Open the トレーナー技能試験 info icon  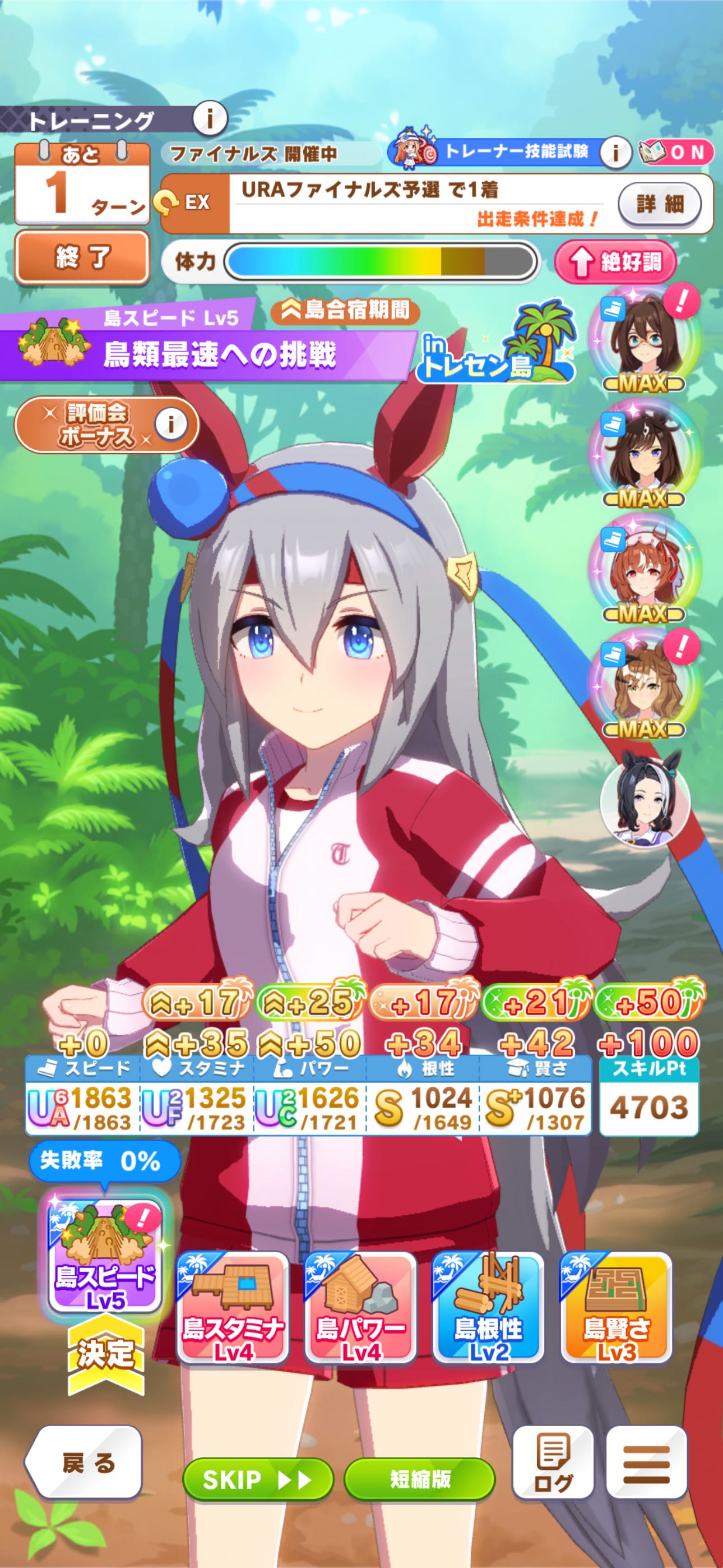[x=615, y=152]
